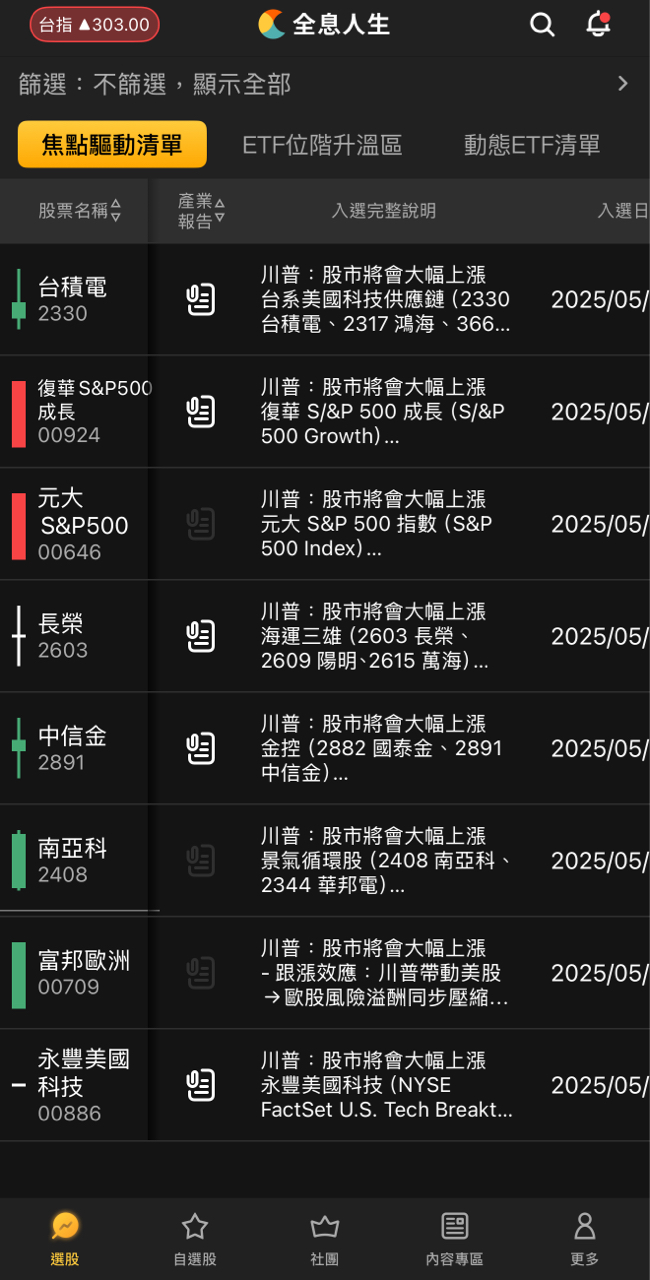This screenshot has height=1280, width=650.
Task: Open the 更多 tab
Action: pos(584,1239)
